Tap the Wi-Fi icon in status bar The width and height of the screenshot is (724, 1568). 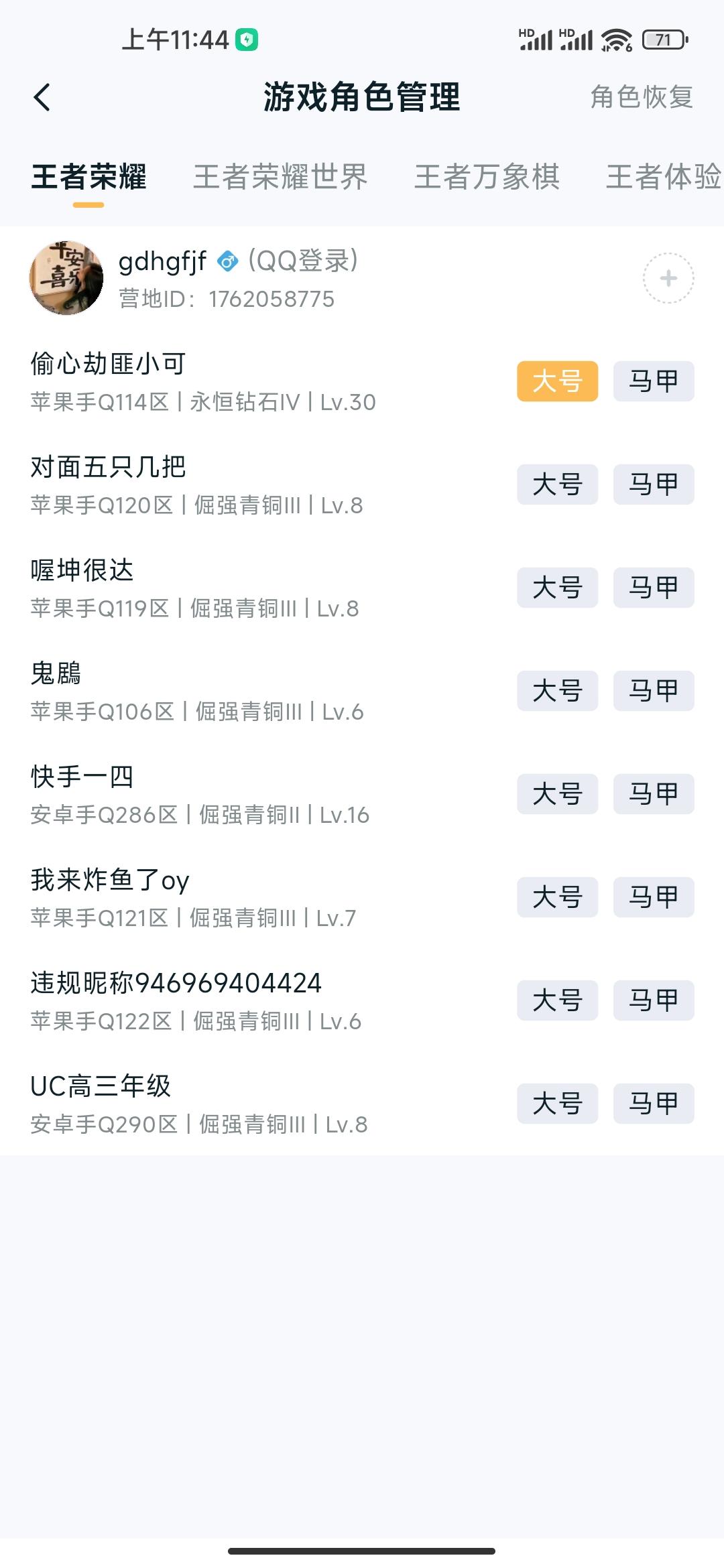point(619,39)
